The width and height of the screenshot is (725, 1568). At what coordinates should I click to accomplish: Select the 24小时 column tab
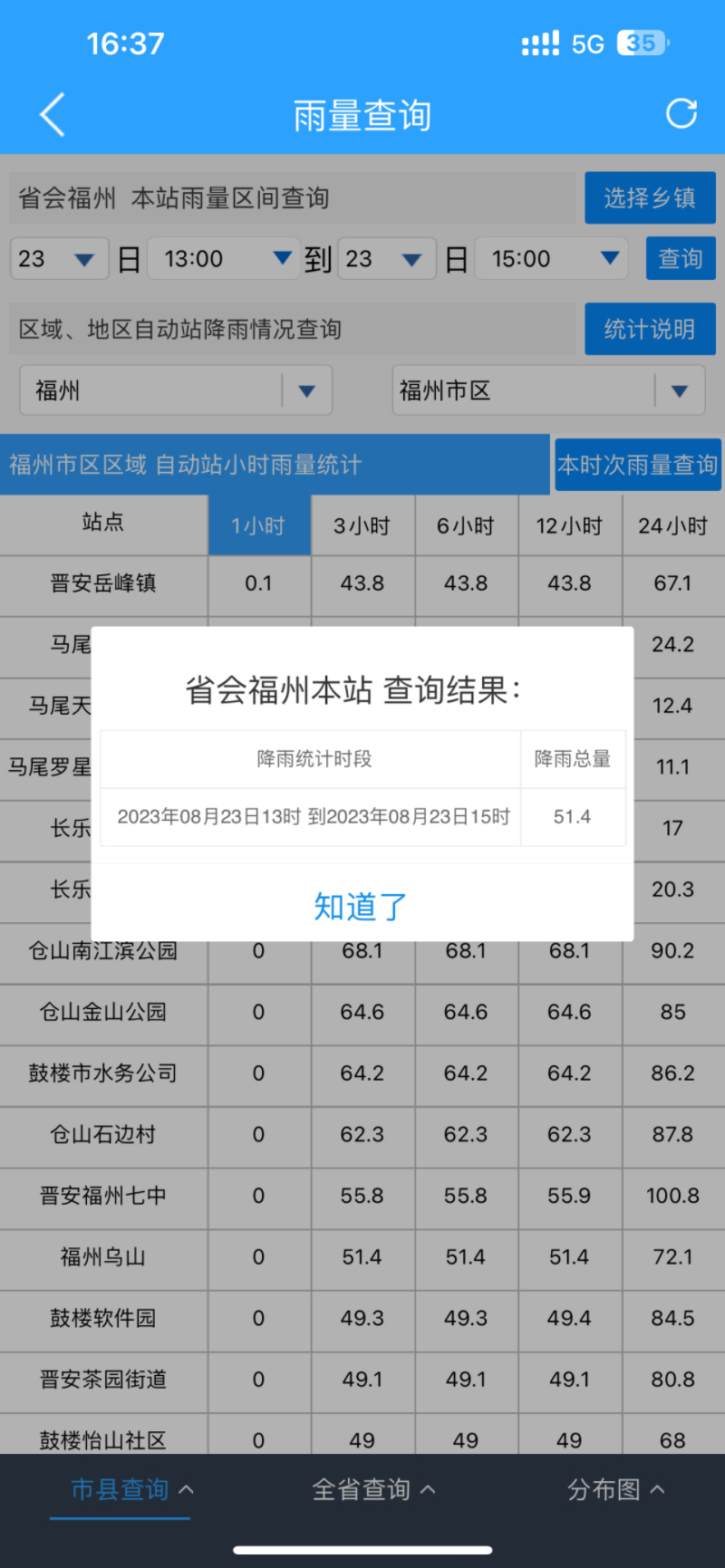[x=672, y=525]
